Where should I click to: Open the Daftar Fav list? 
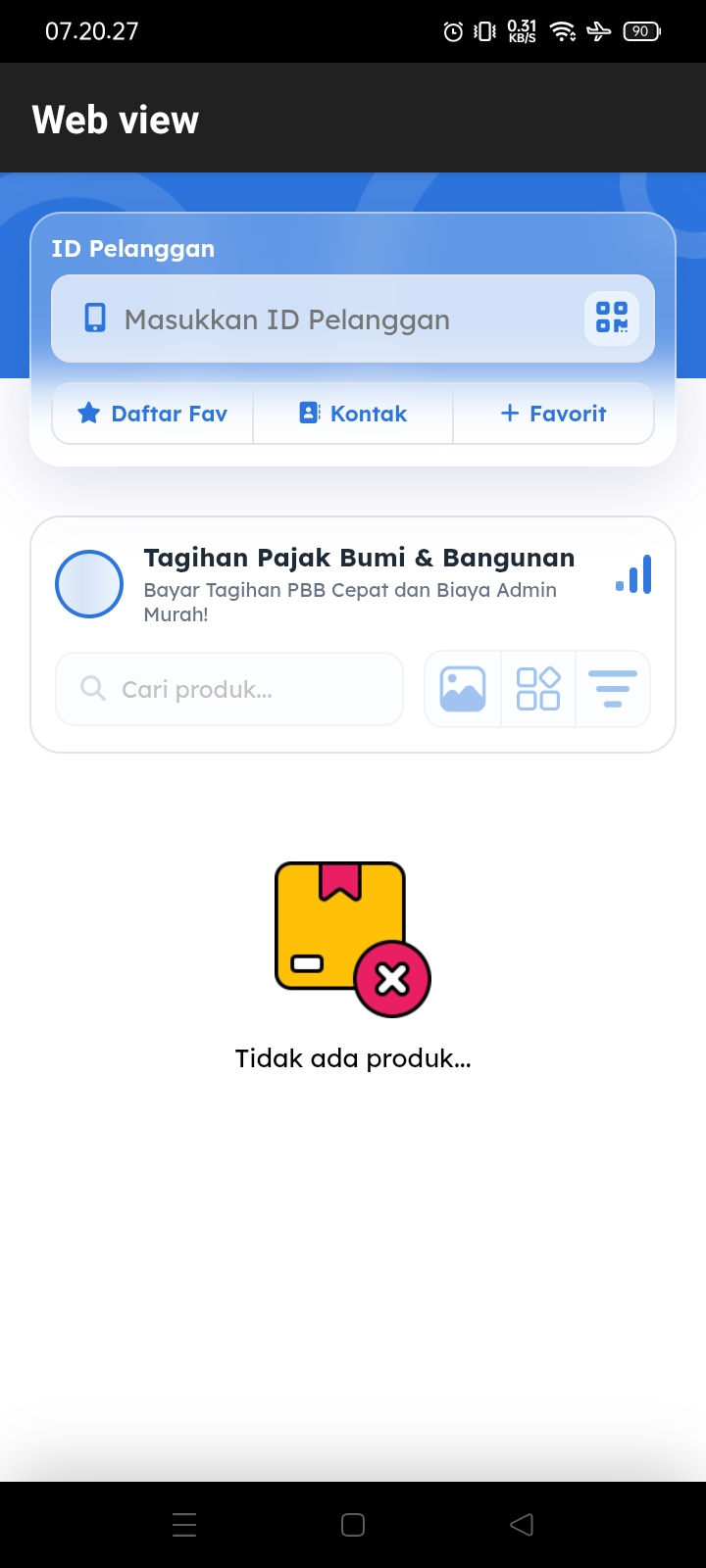pos(153,414)
